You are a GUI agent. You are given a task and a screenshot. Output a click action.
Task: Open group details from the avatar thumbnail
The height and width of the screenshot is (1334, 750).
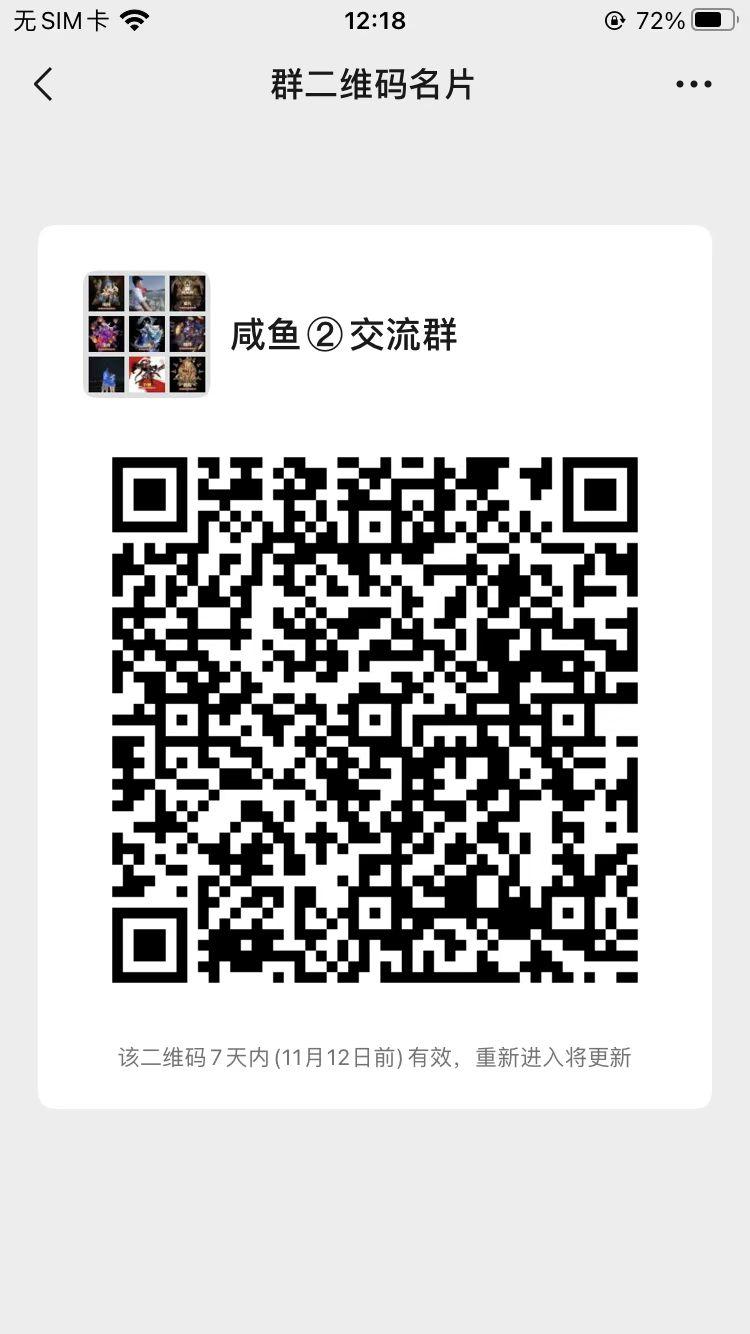coord(146,334)
